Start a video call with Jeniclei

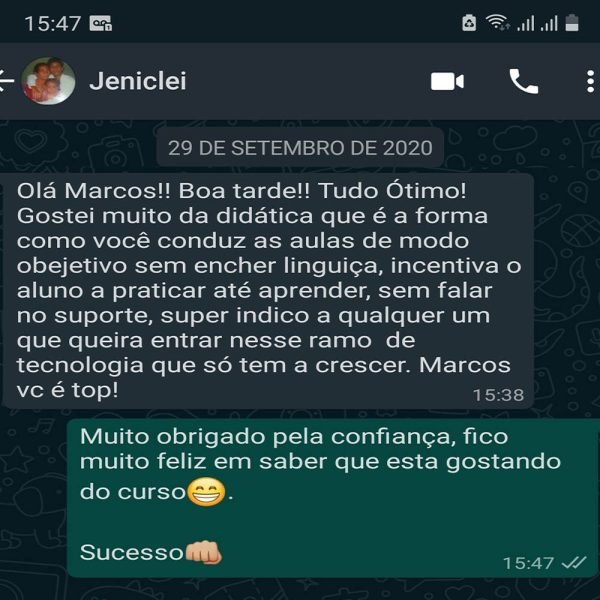pyautogui.click(x=447, y=81)
